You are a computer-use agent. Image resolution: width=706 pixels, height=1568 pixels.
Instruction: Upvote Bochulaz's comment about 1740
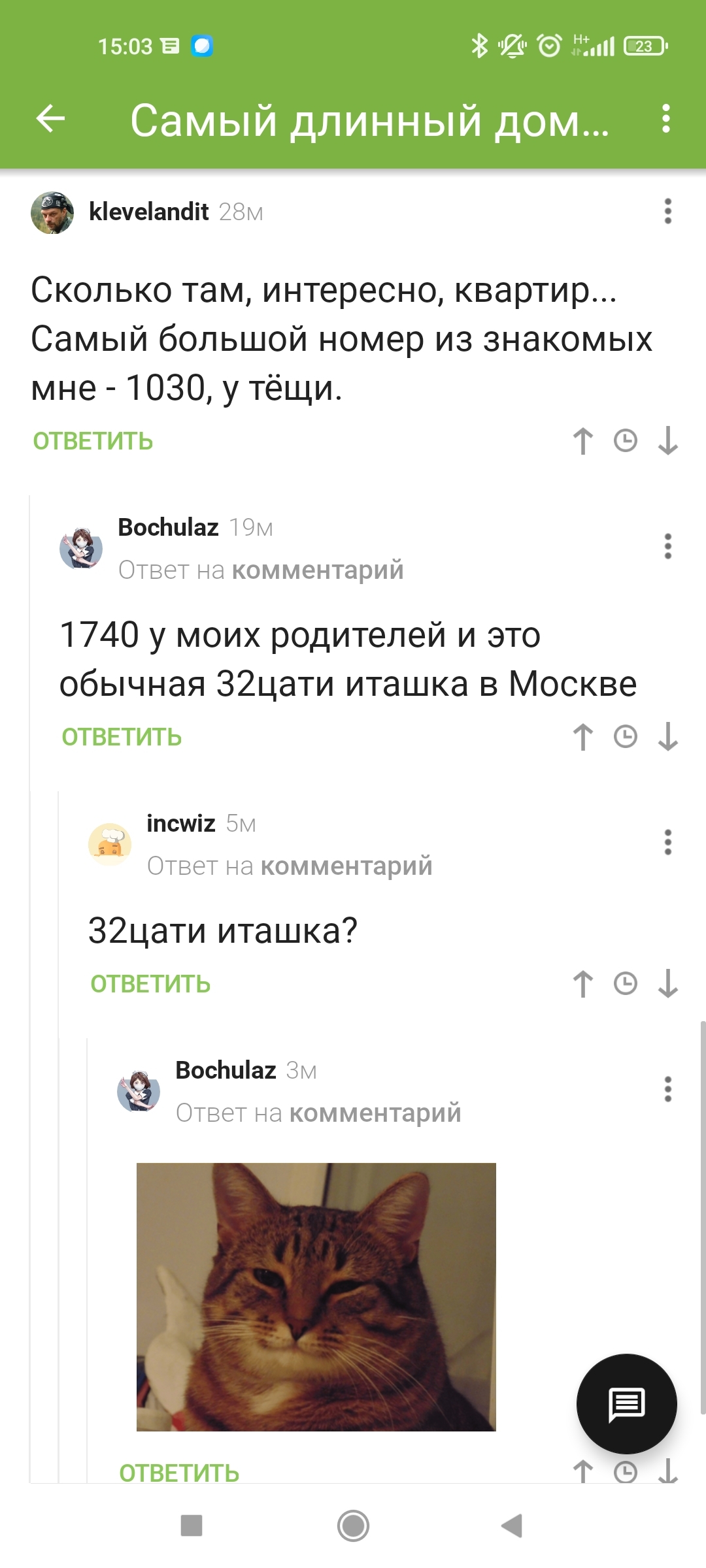click(583, 737)
